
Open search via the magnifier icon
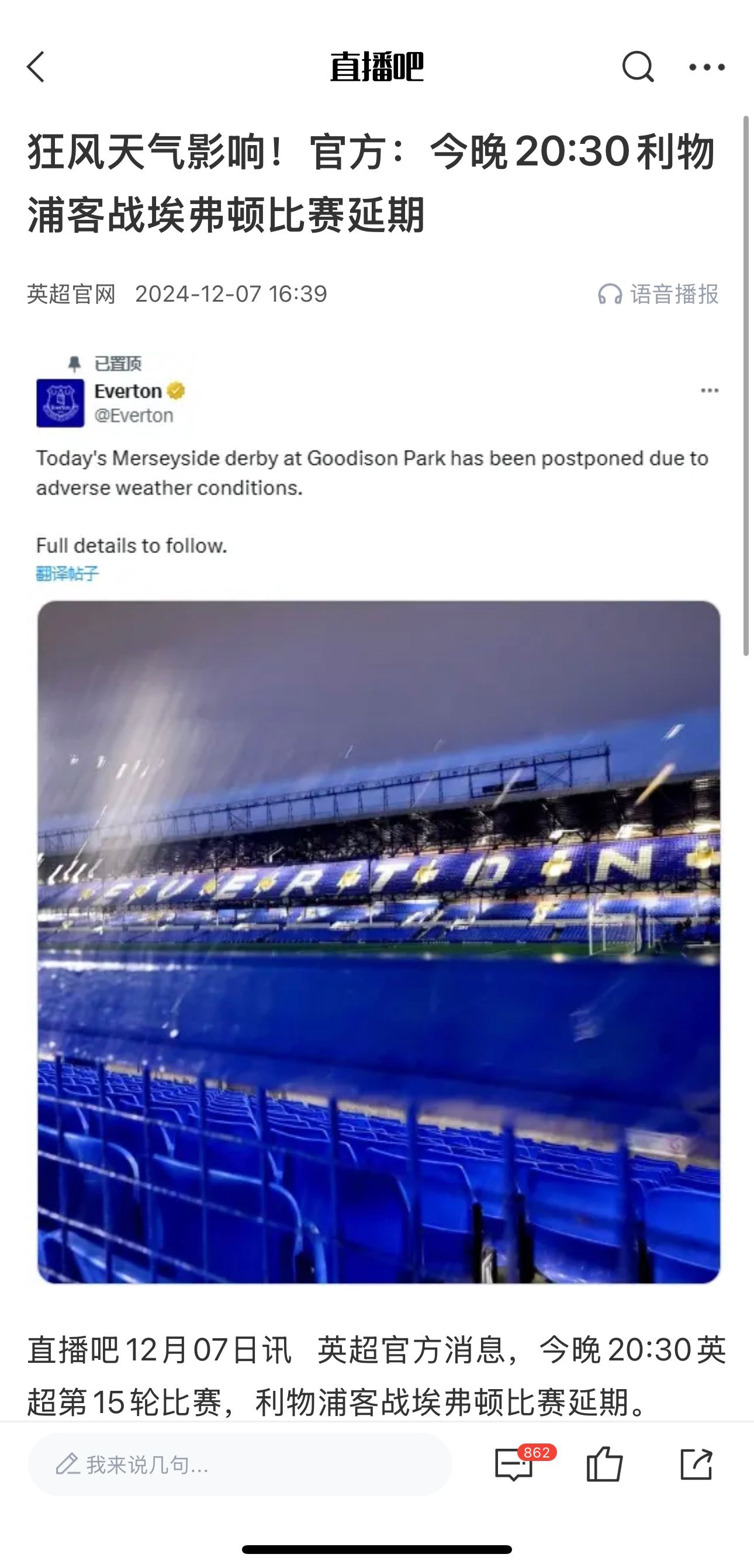tap(637, 67)
